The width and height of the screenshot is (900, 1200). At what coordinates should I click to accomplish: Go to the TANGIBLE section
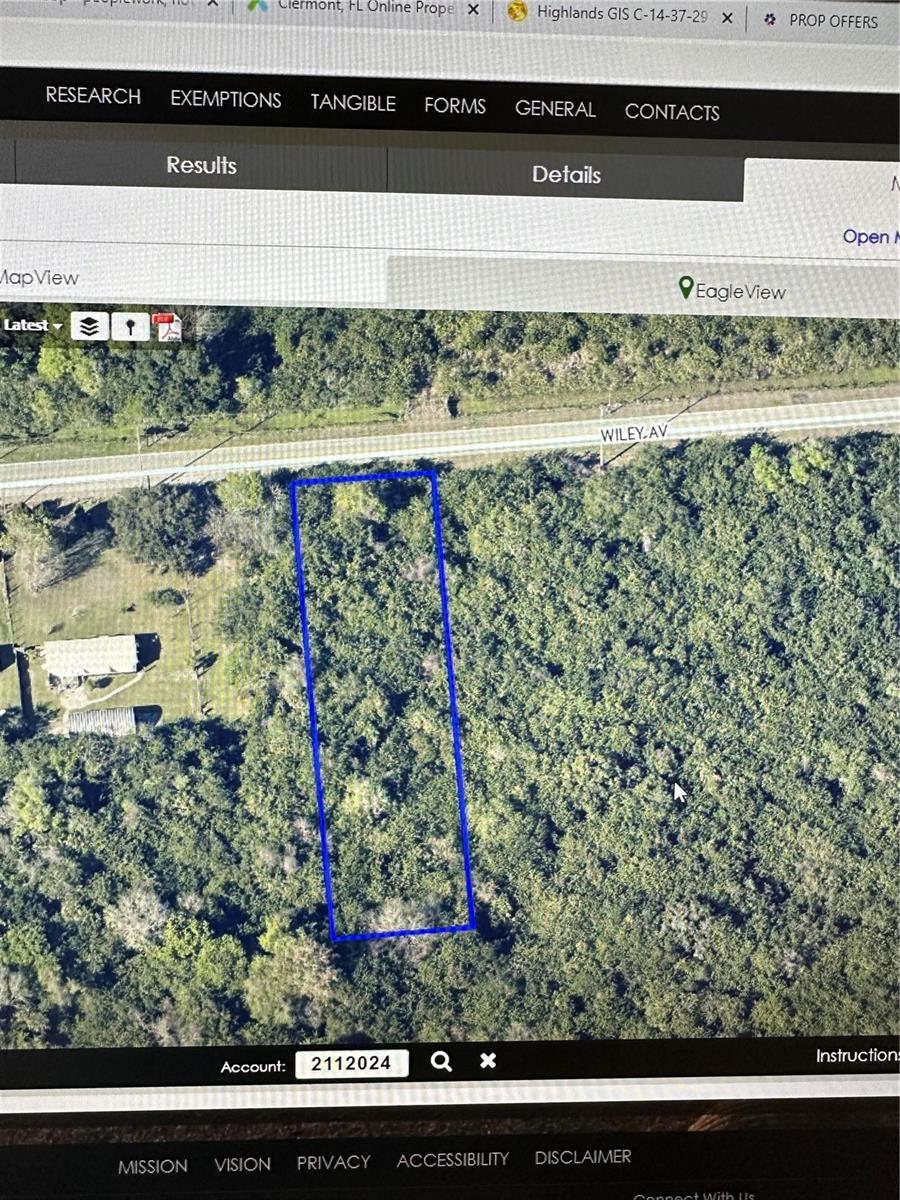pos(353,102)
